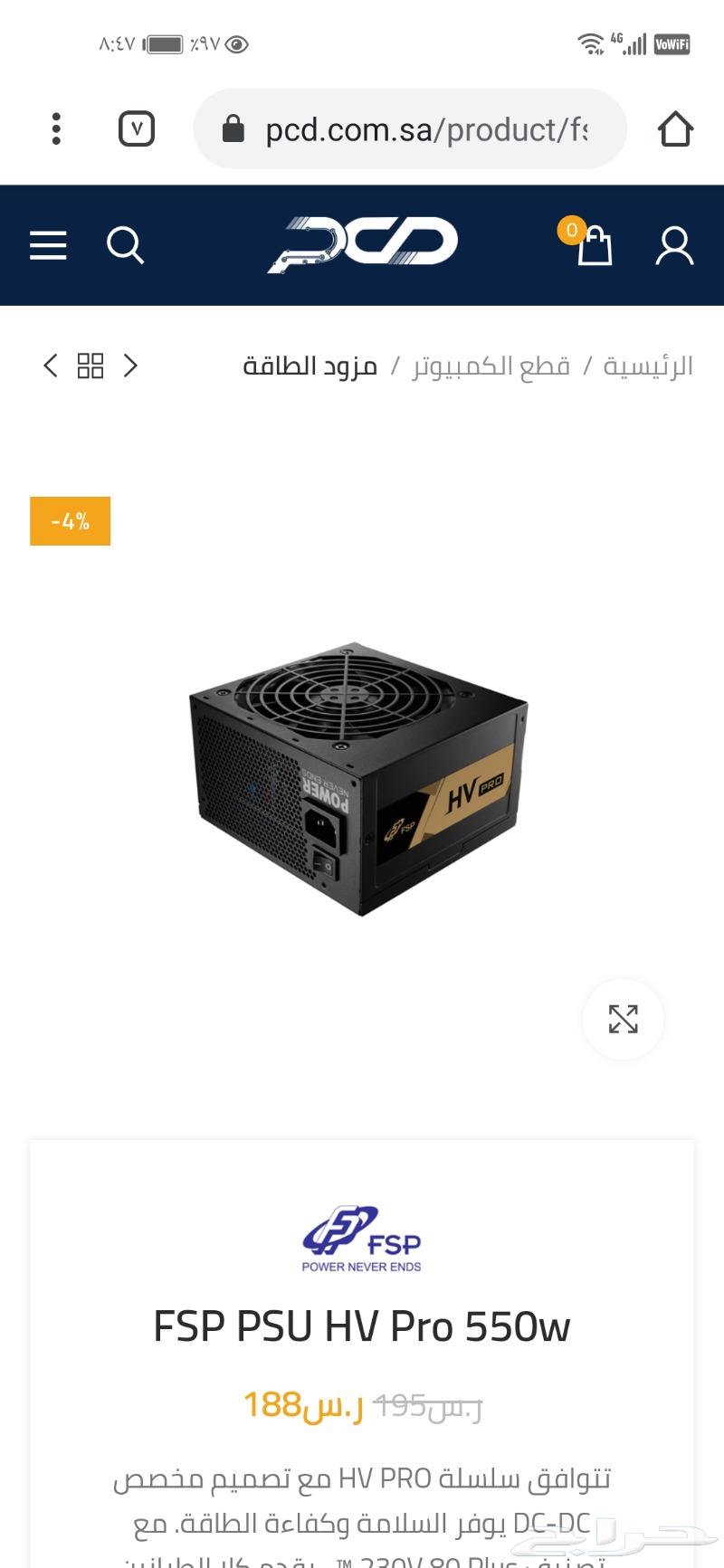
Task: Open قطع الكمبيوتر breadcrumb link
Action: pyautogui.click(x=491, y=366)
